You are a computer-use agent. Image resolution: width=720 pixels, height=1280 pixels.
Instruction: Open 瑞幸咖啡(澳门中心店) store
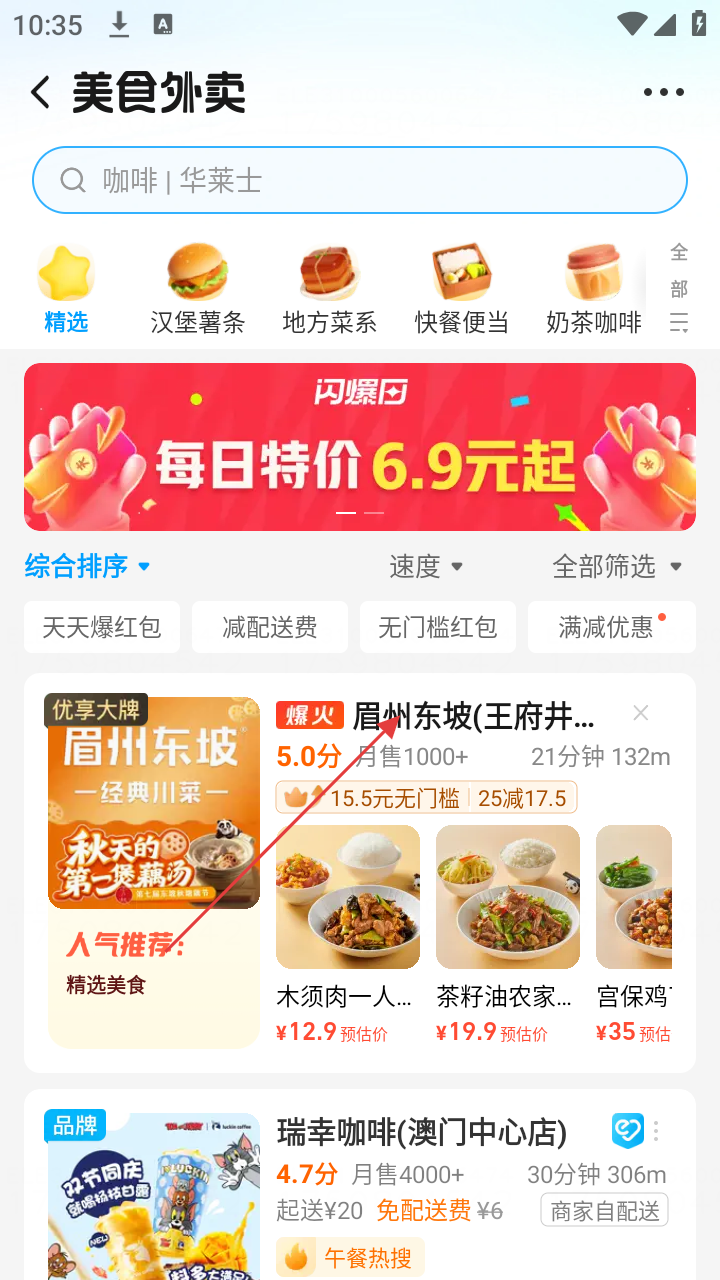tap(422, 1132)
